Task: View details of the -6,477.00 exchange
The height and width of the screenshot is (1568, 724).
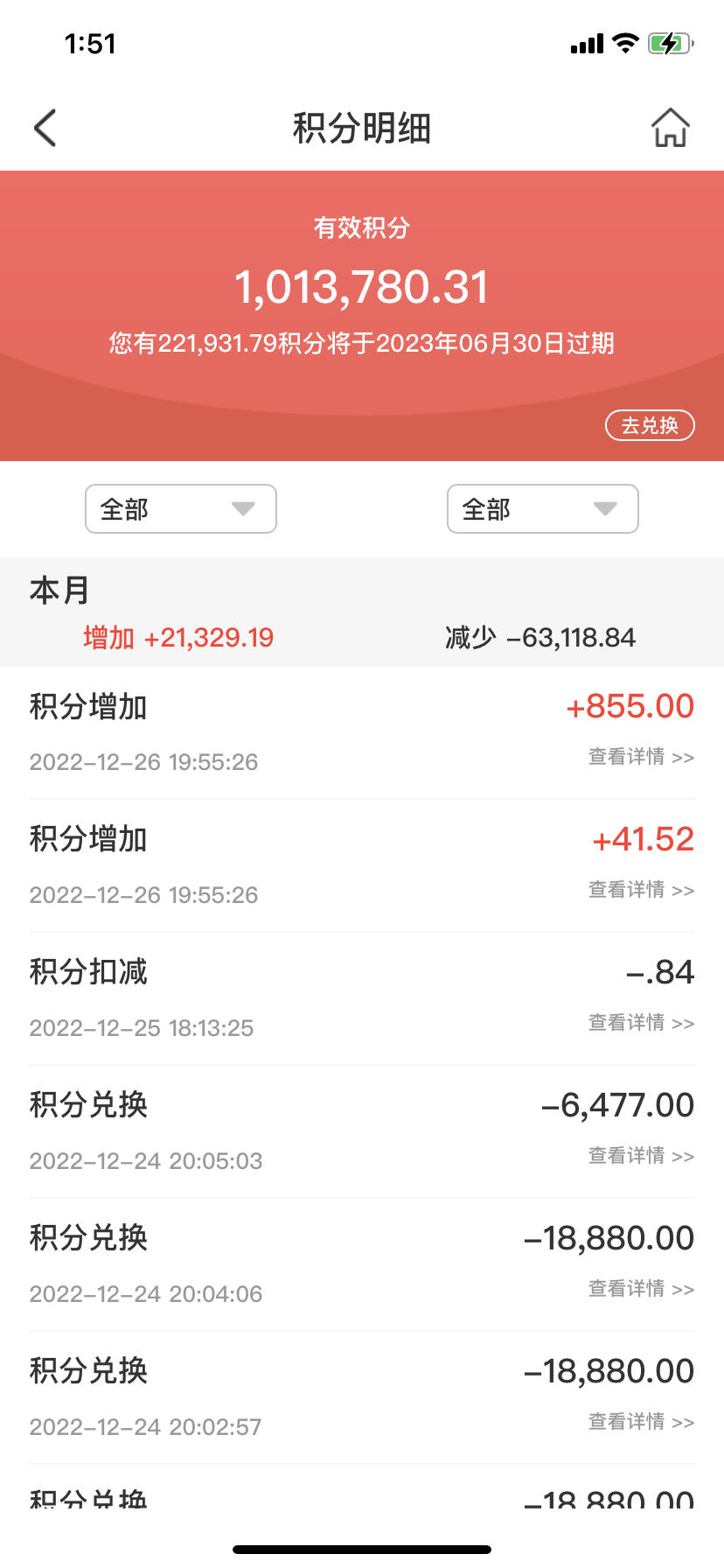Action: click(x=641, y=1156)
